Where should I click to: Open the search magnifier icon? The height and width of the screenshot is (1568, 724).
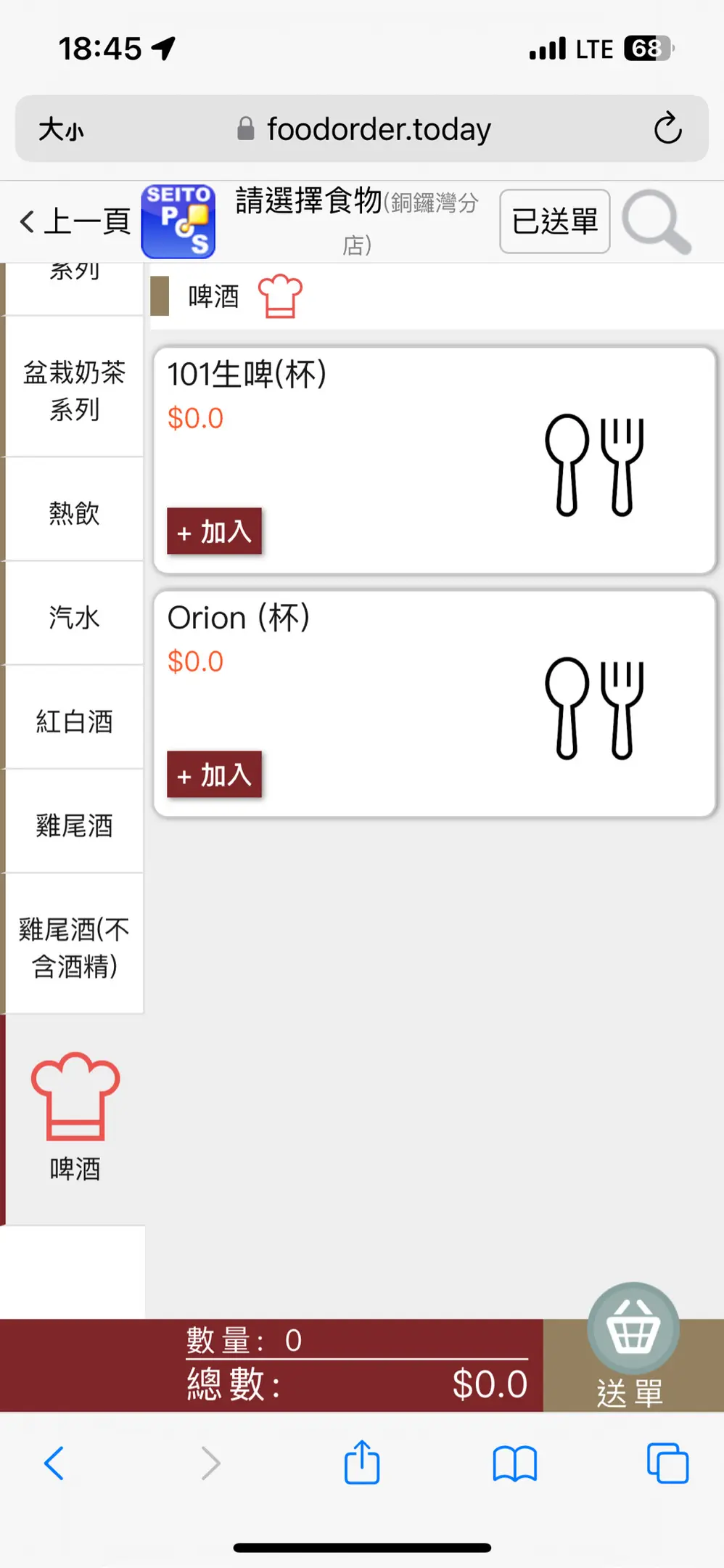click(x=656, y=221)
